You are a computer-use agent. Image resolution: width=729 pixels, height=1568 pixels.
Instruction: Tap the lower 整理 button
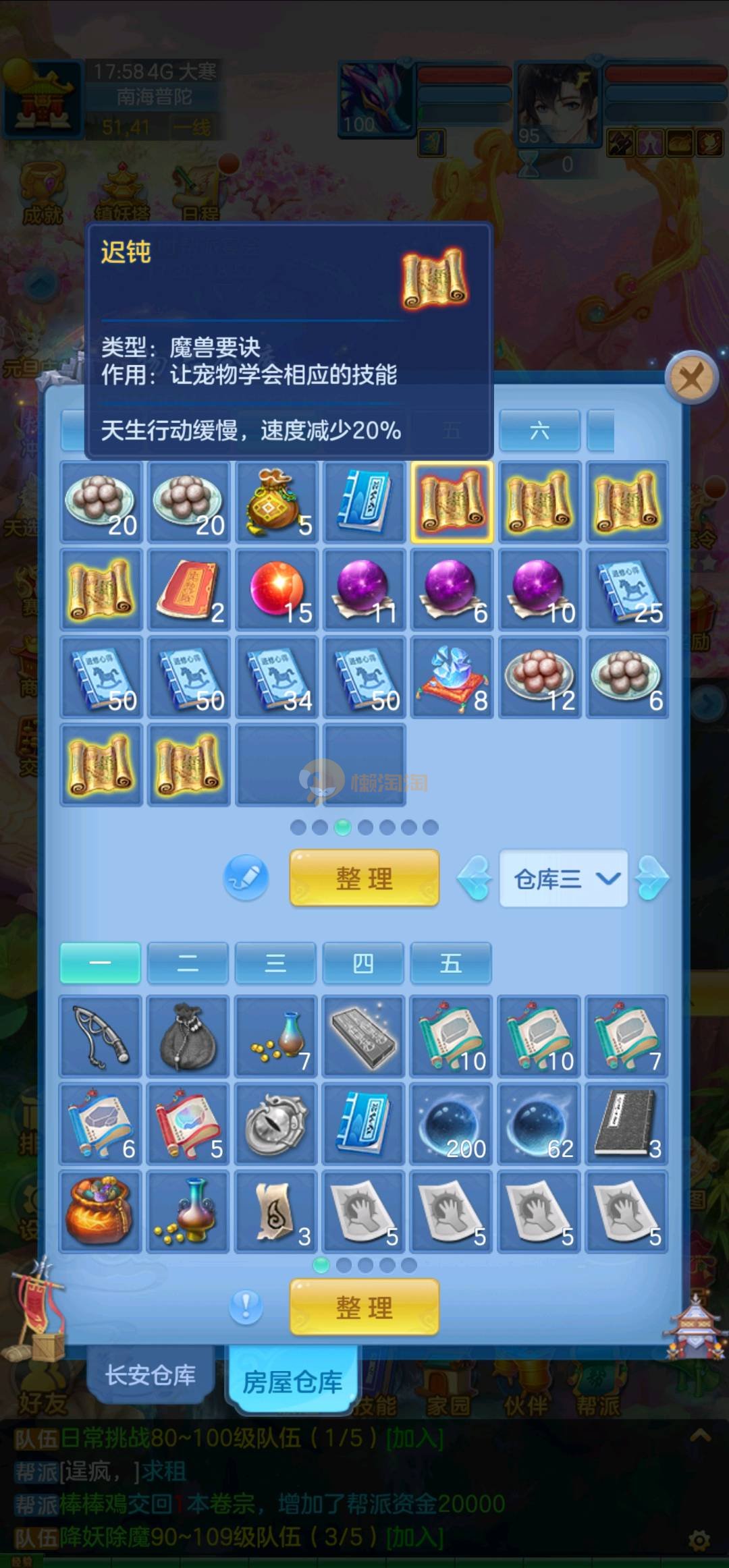[364, 1307]
